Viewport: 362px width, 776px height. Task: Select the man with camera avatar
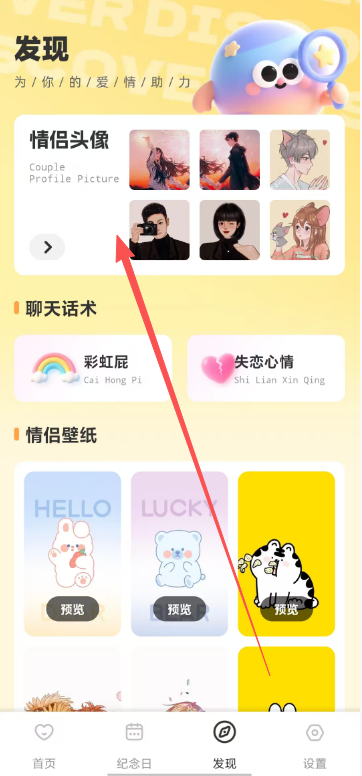pos(159,230)
